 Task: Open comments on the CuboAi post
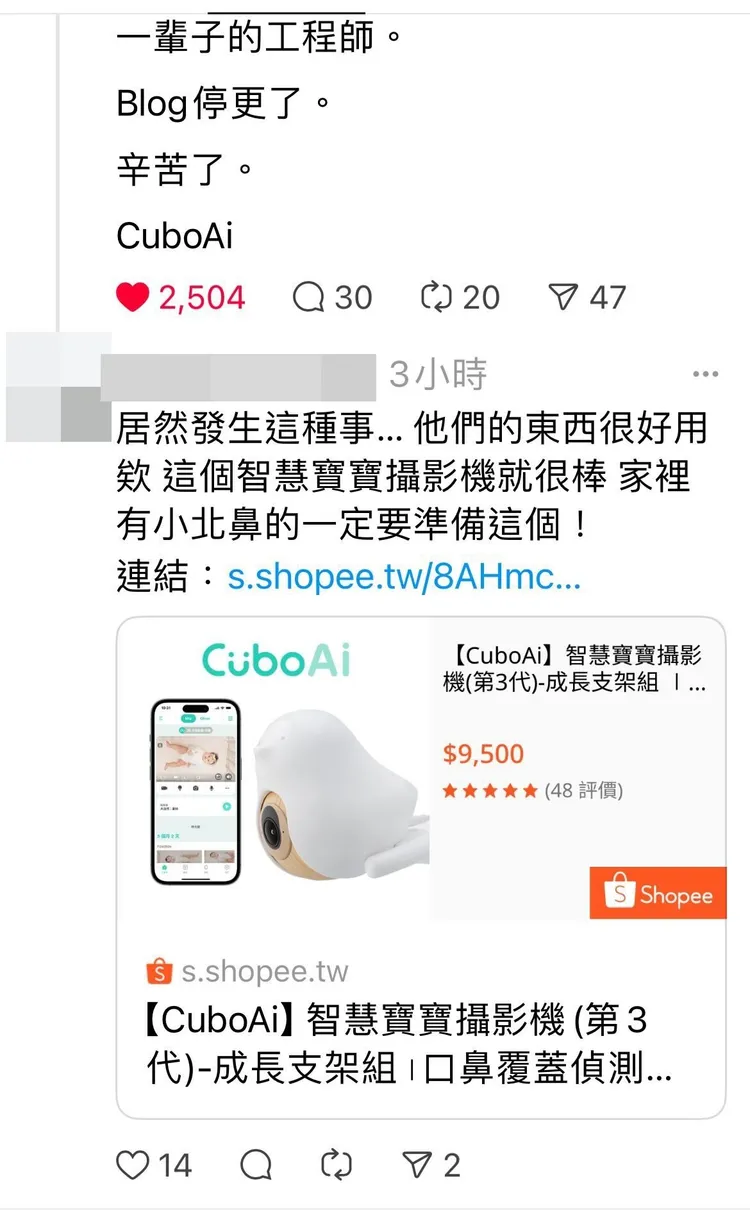tap(311, 297)
